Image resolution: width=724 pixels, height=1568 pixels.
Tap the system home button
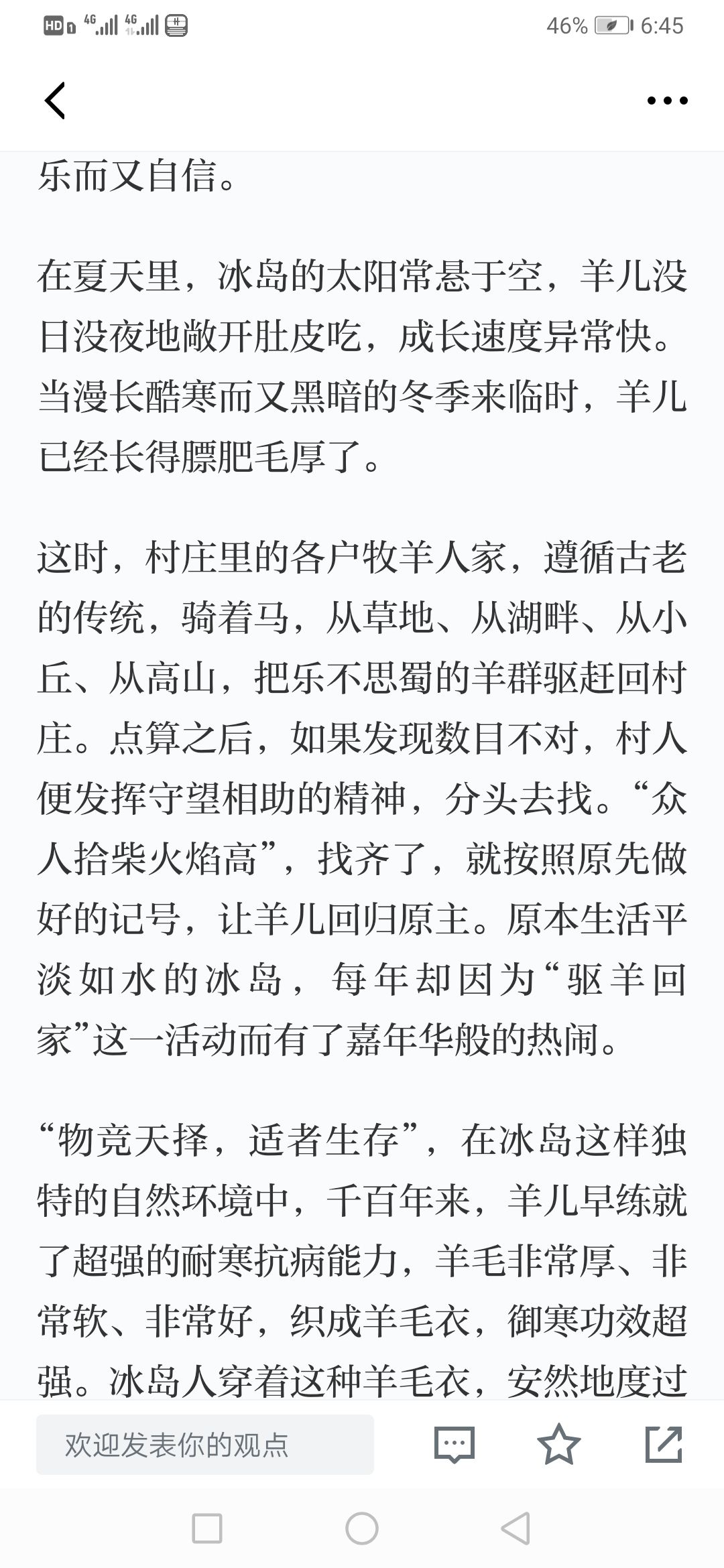click(362, 1528)
